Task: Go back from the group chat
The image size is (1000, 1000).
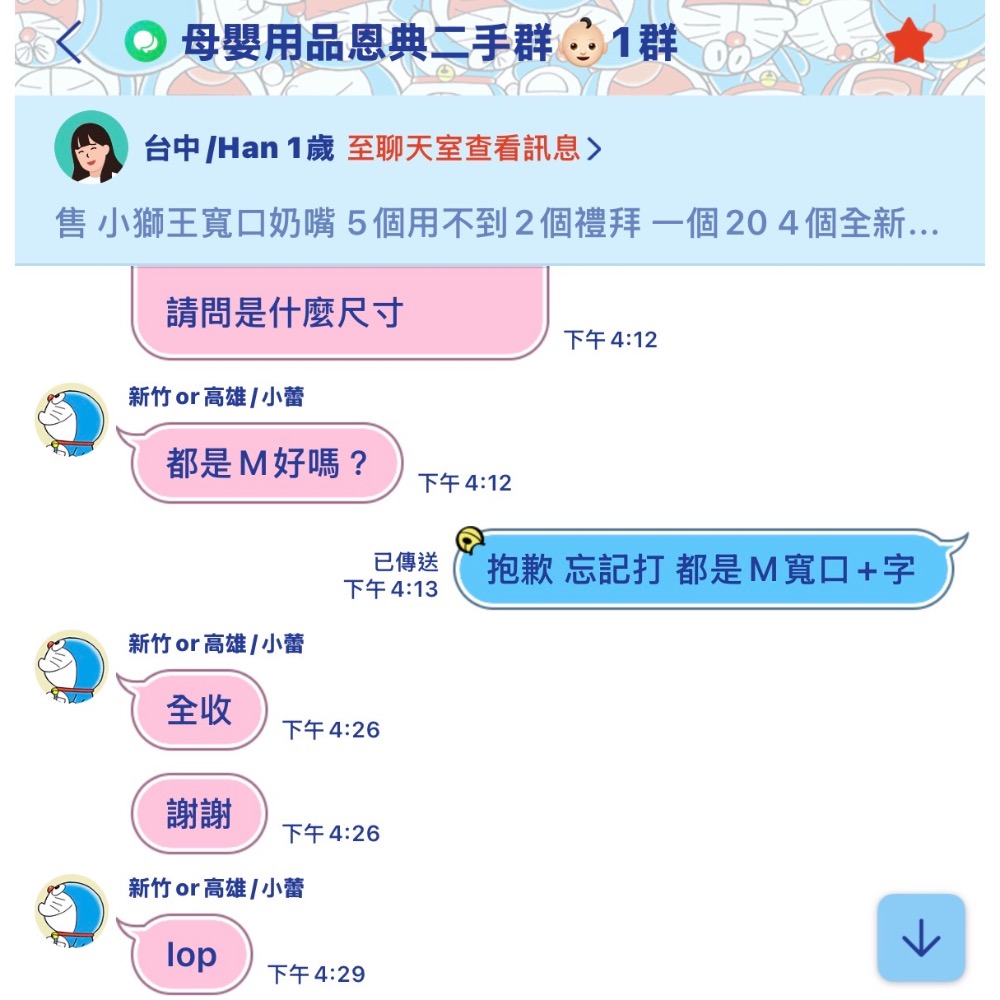Action: (69, 42)
